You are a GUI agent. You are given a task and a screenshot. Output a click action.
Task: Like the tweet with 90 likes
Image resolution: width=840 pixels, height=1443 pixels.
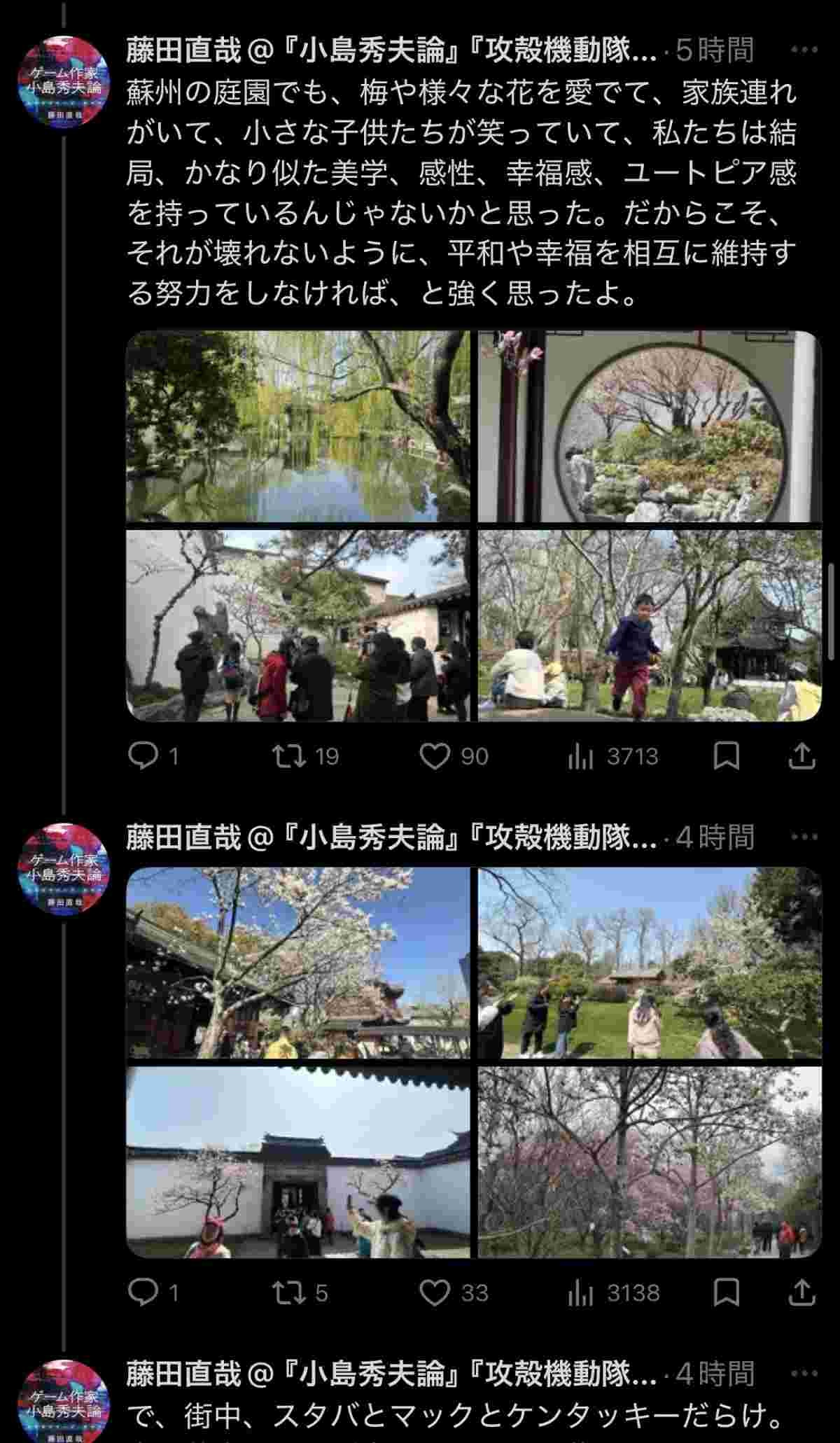(x=435, y=756)
